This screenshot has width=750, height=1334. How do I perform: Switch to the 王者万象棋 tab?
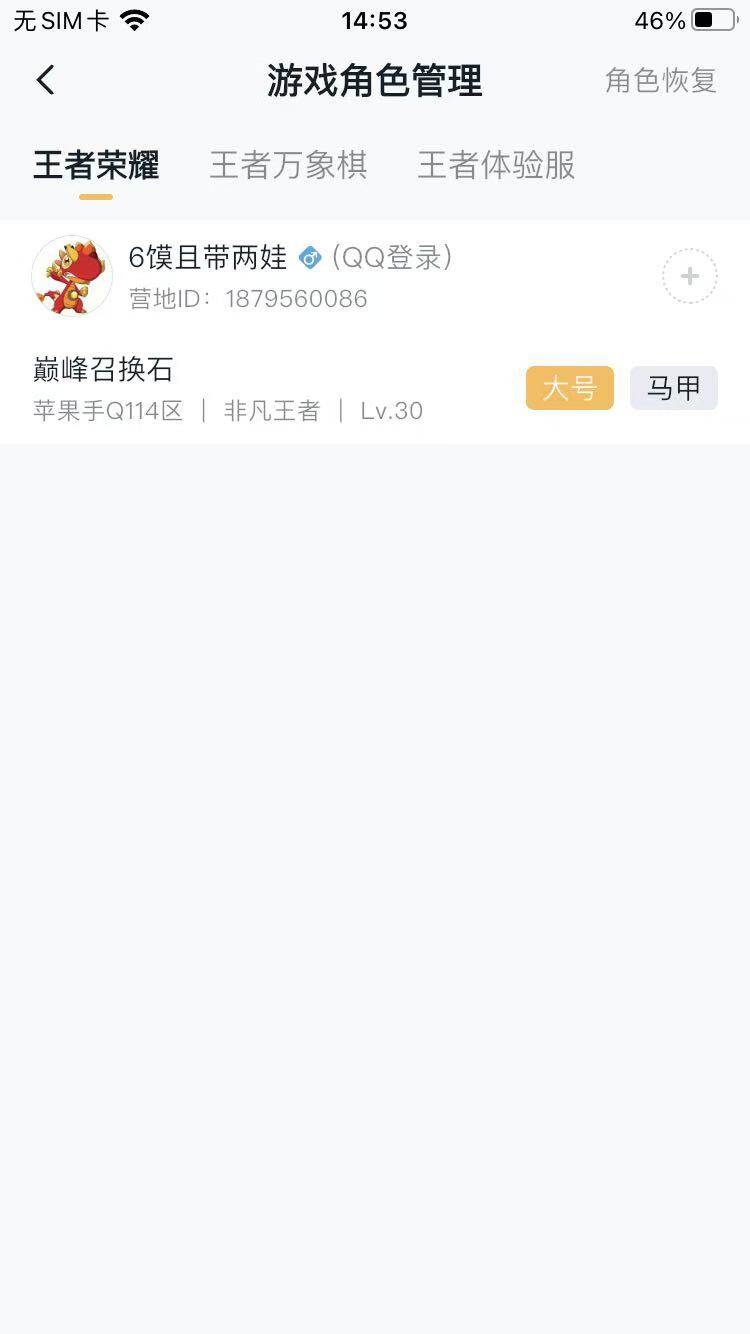[288, 165]
